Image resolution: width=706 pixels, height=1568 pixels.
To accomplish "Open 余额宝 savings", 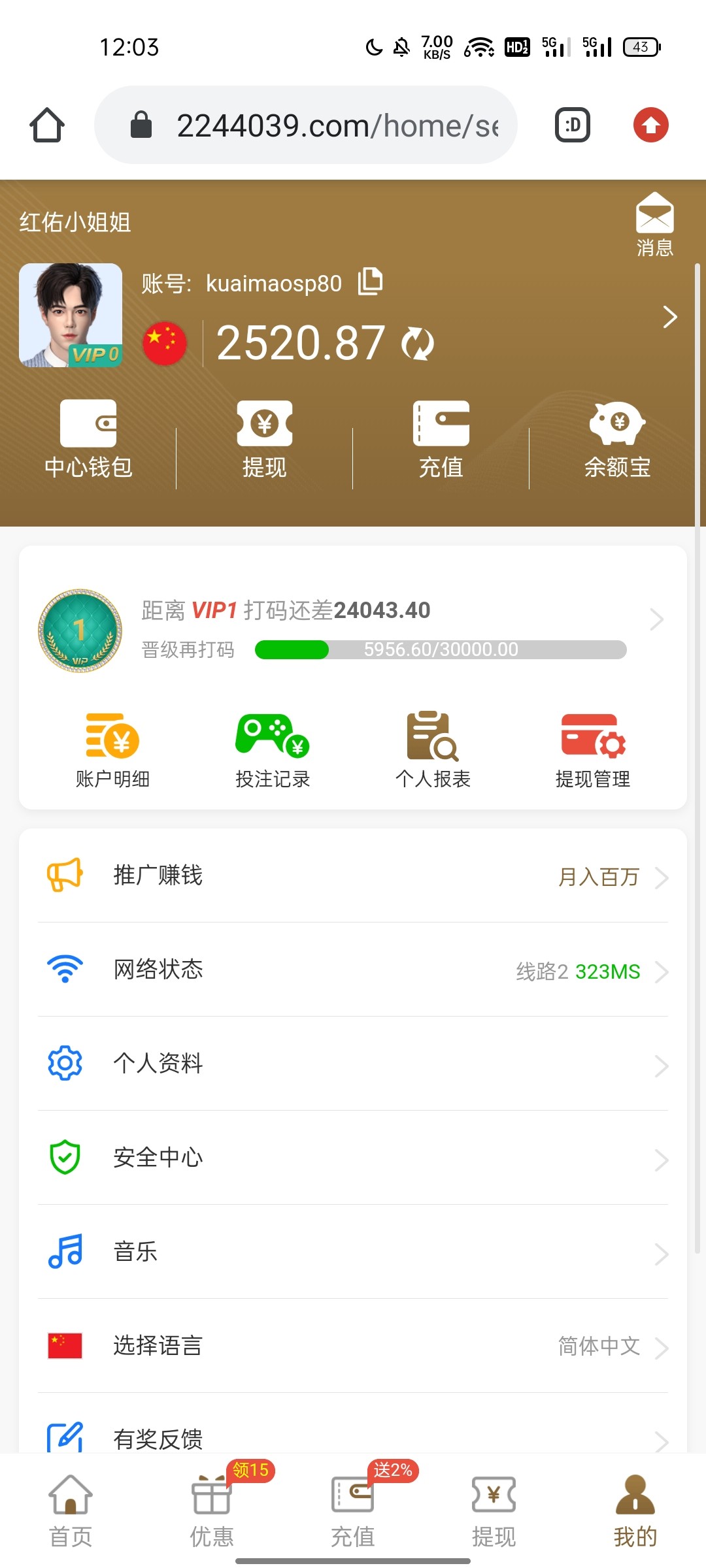I will [617, 439].
